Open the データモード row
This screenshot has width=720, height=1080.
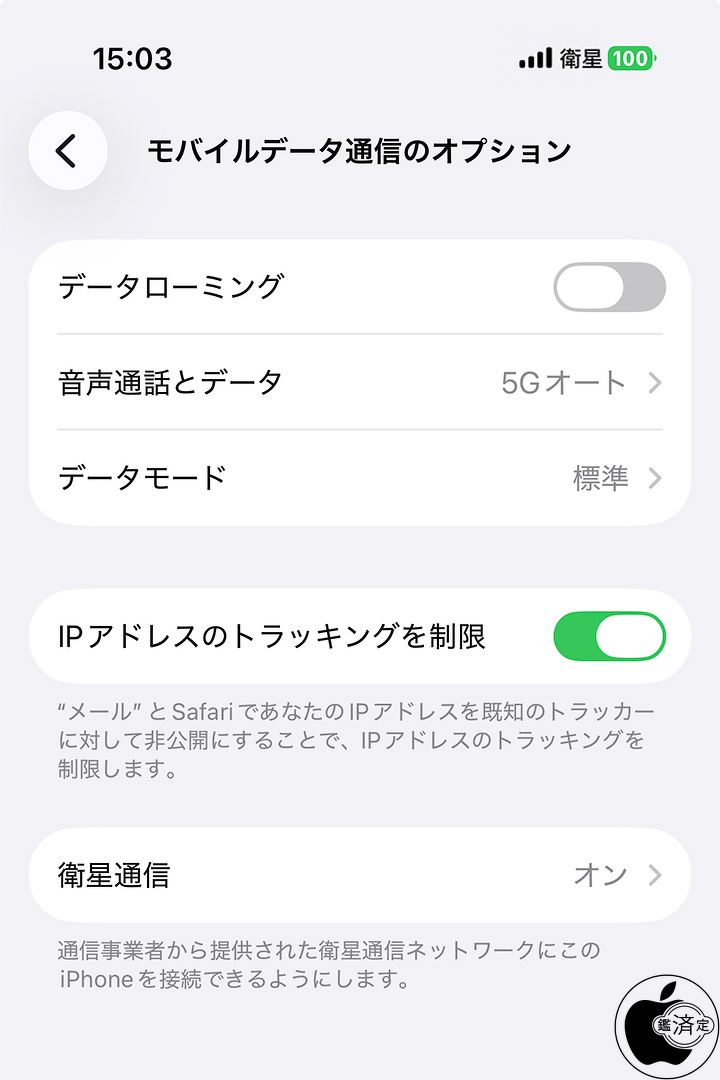click(360, 478)
